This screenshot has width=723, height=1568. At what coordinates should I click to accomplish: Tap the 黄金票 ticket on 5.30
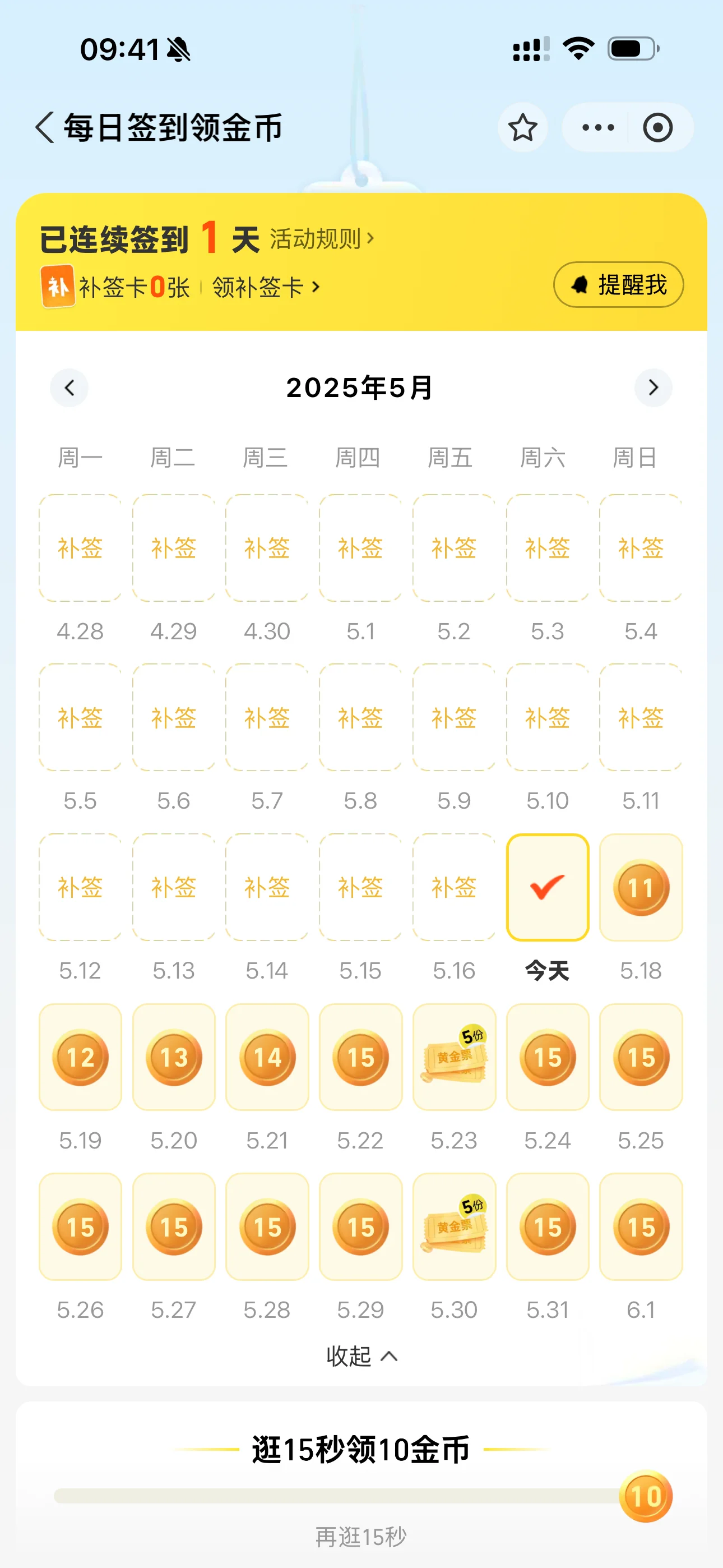[x=454, y=1227]
